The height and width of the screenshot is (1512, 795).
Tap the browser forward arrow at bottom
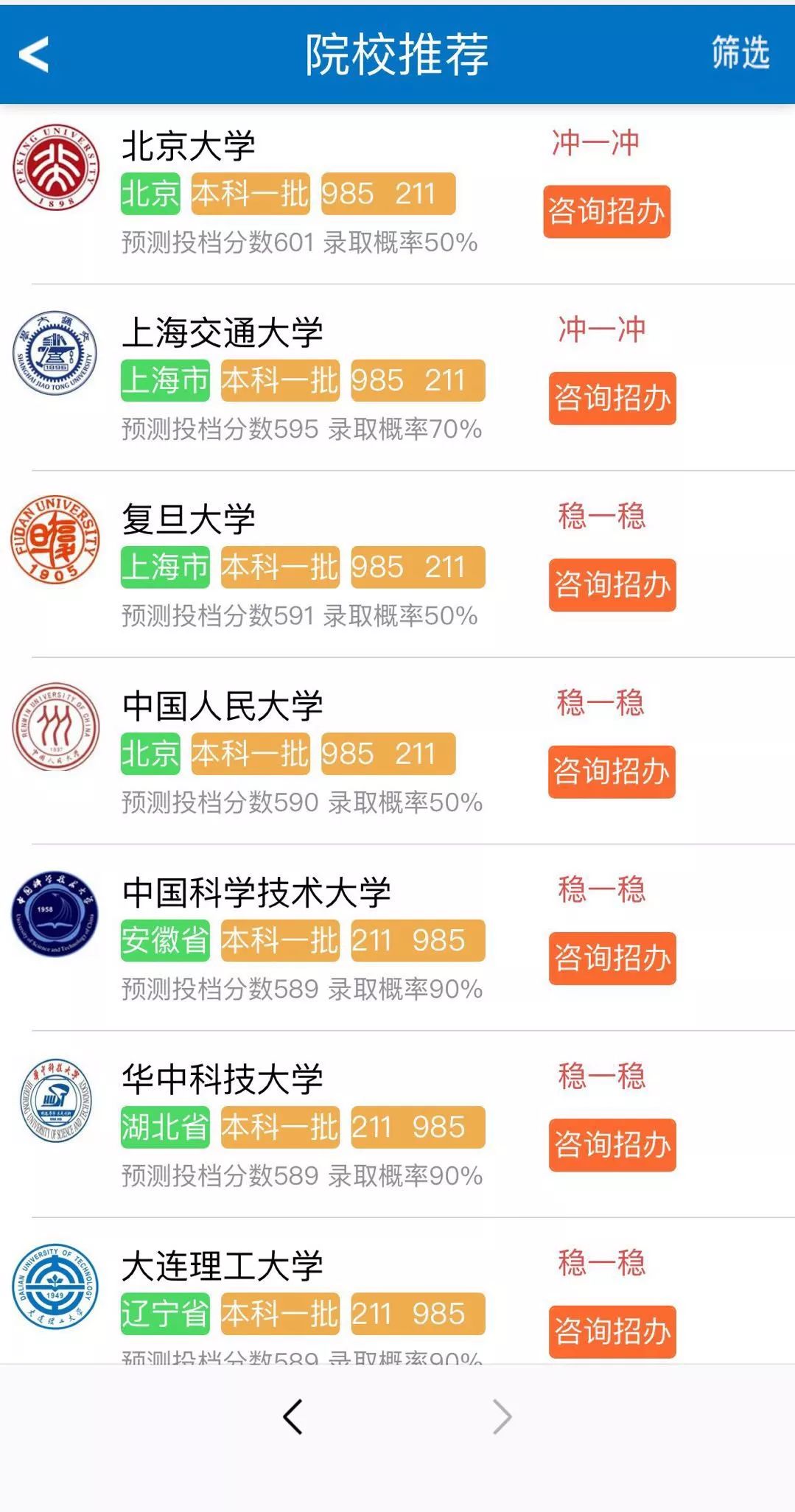[502, 1416]
